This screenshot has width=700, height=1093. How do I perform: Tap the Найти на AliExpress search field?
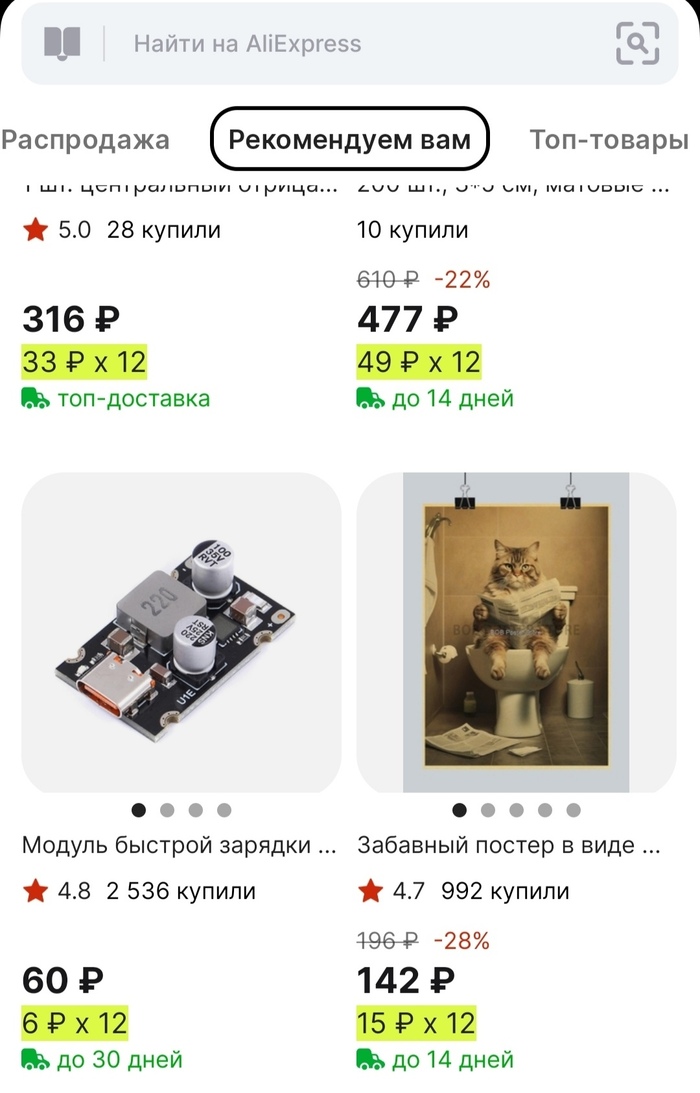click(x=360, y=44)
